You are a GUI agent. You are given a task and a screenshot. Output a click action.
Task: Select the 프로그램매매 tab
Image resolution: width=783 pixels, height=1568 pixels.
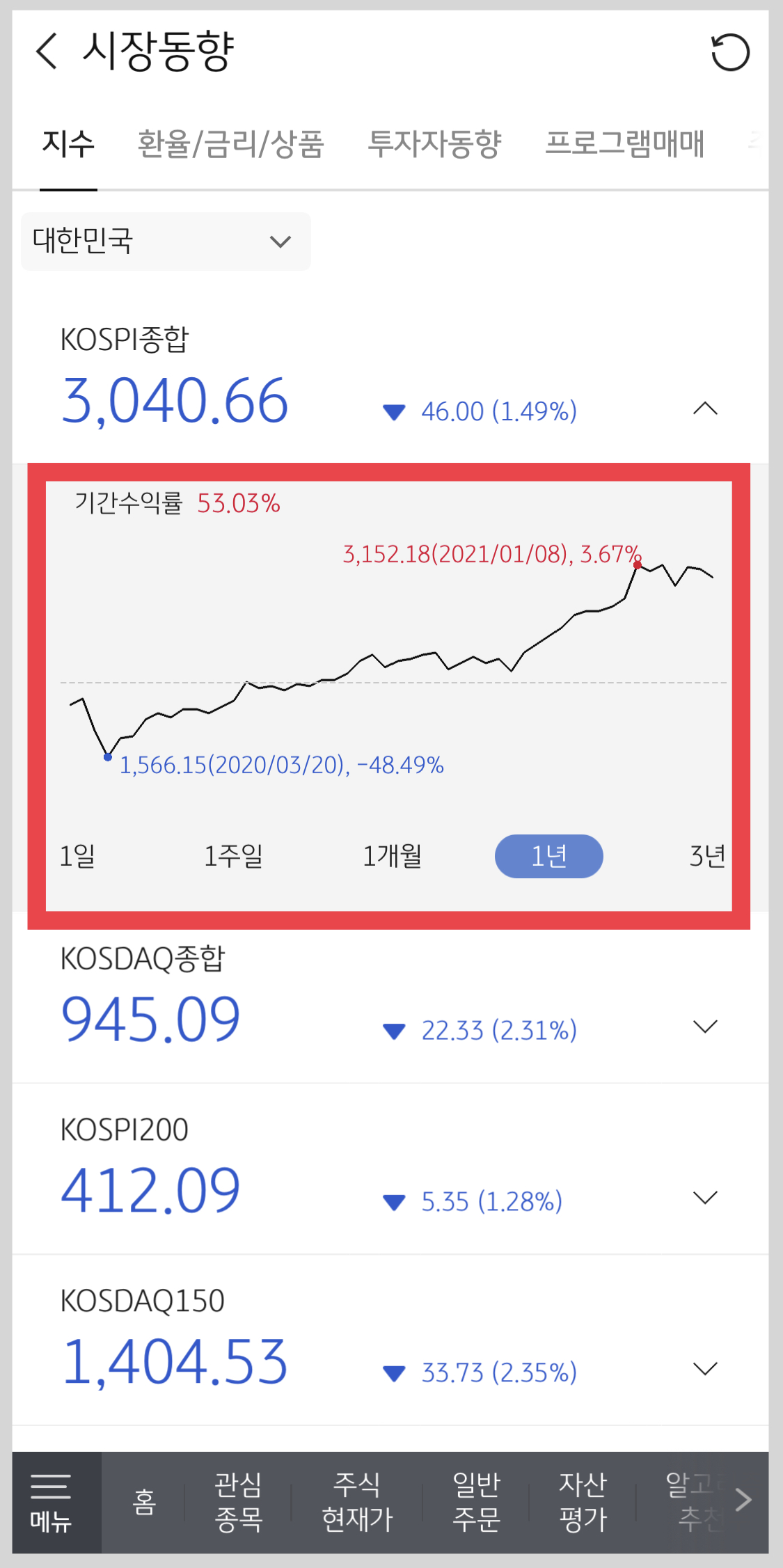[624, 144]
